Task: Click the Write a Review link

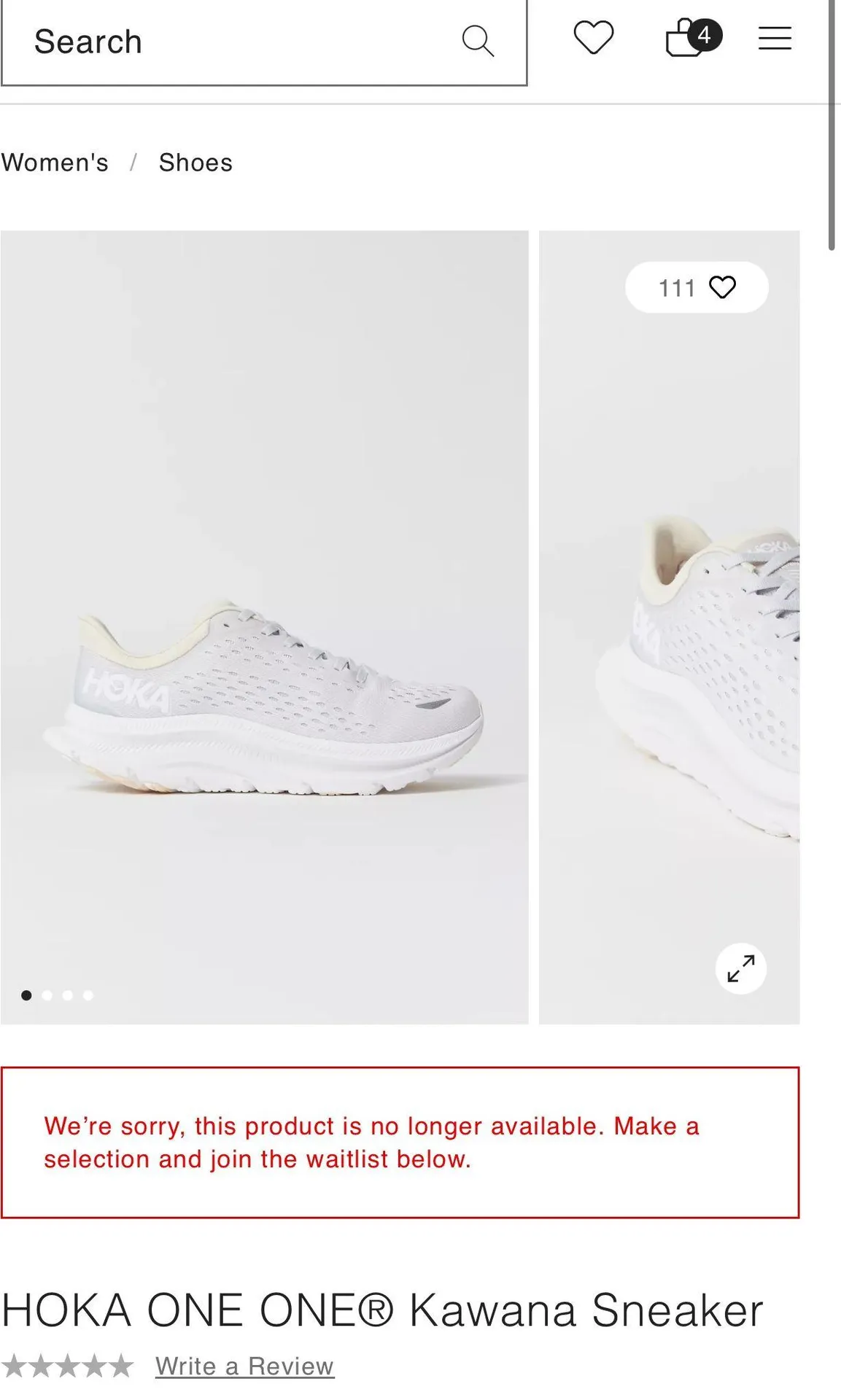Action: click(244, 1366)
